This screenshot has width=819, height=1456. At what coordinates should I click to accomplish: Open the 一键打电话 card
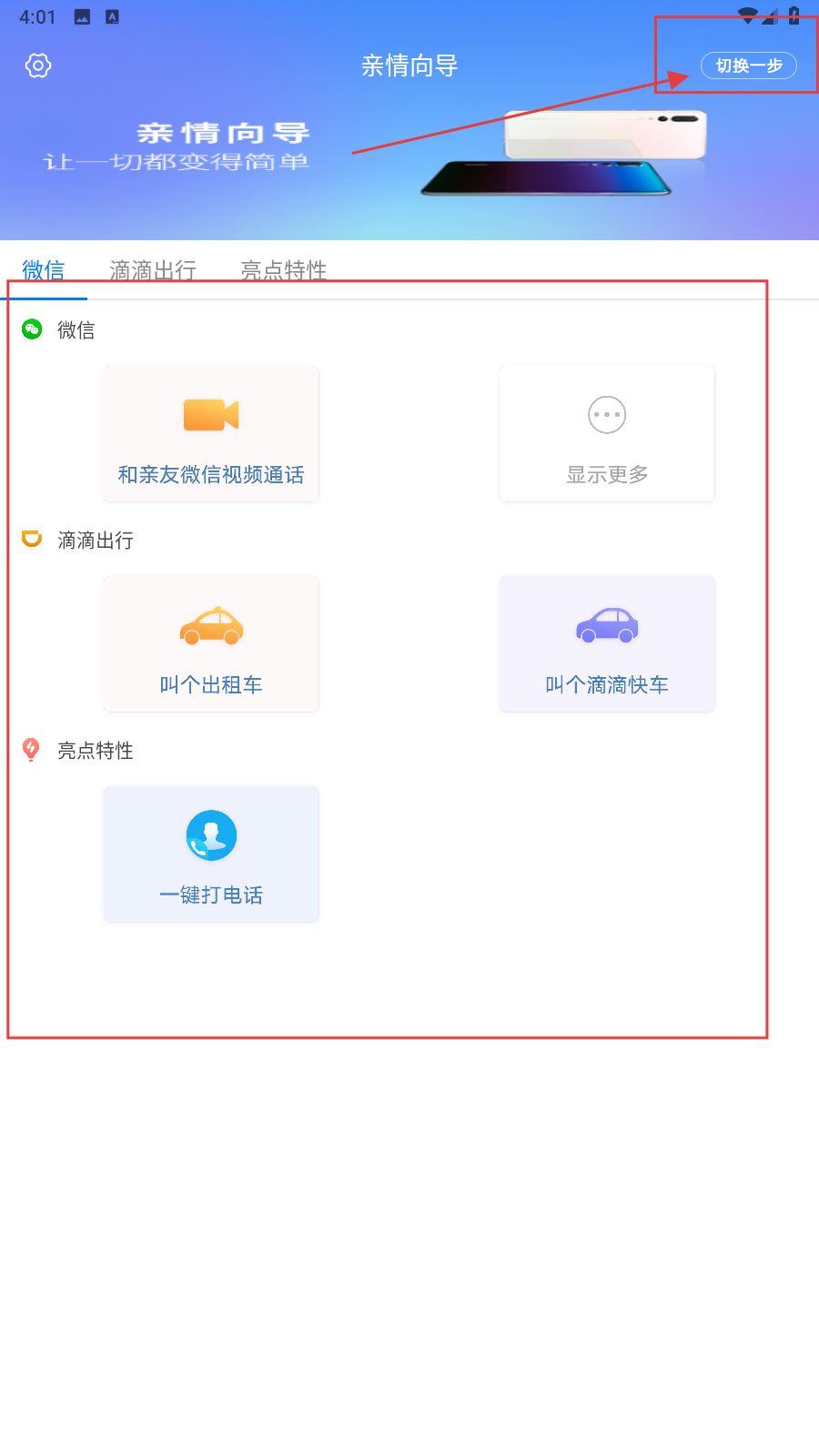click(211, 854)
